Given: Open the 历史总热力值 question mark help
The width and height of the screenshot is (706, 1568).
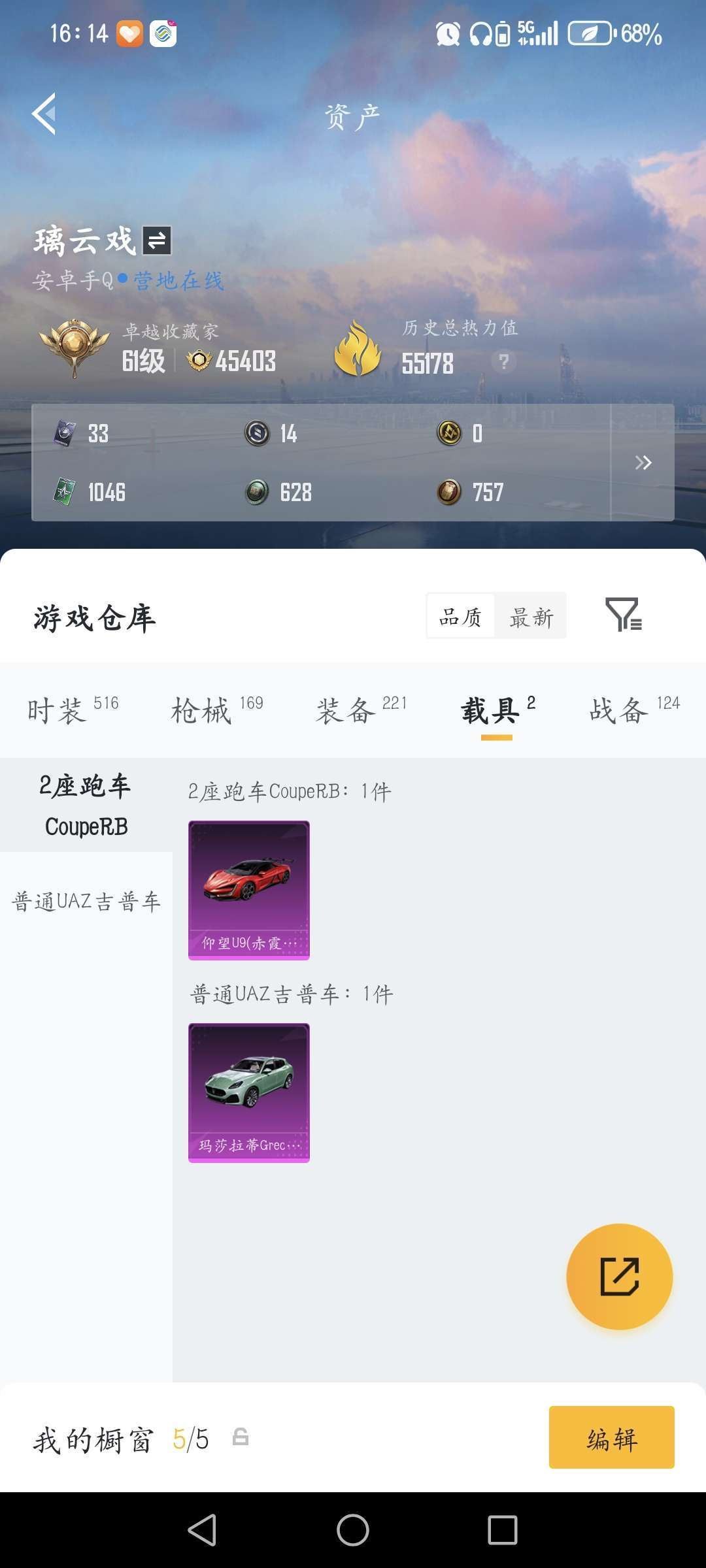Looking at the screenshot, I should click(503, 361).
